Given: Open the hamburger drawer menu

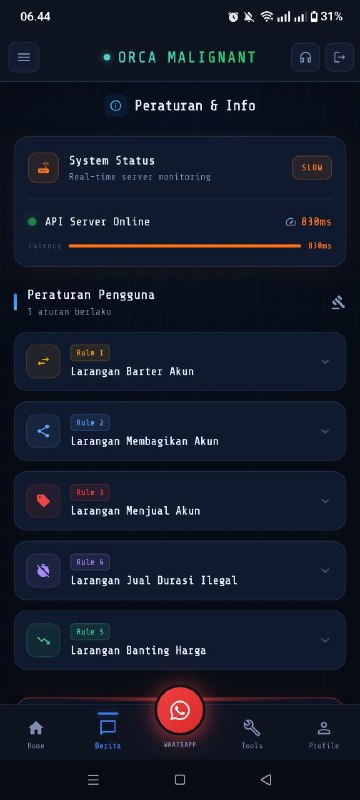Looking at the screenshot, I should (24, 57).
